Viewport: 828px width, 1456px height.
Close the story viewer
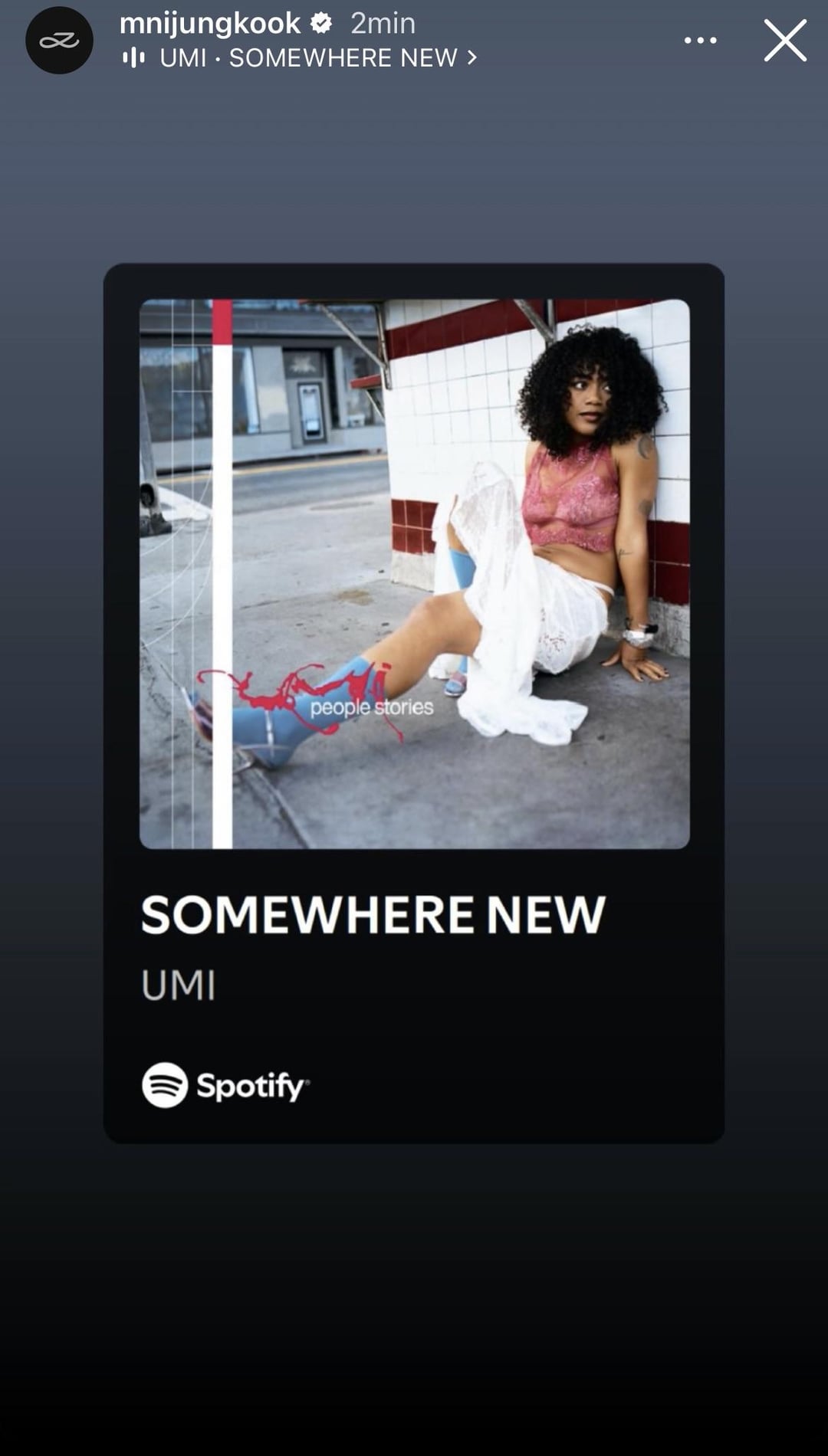pos(785,41)
